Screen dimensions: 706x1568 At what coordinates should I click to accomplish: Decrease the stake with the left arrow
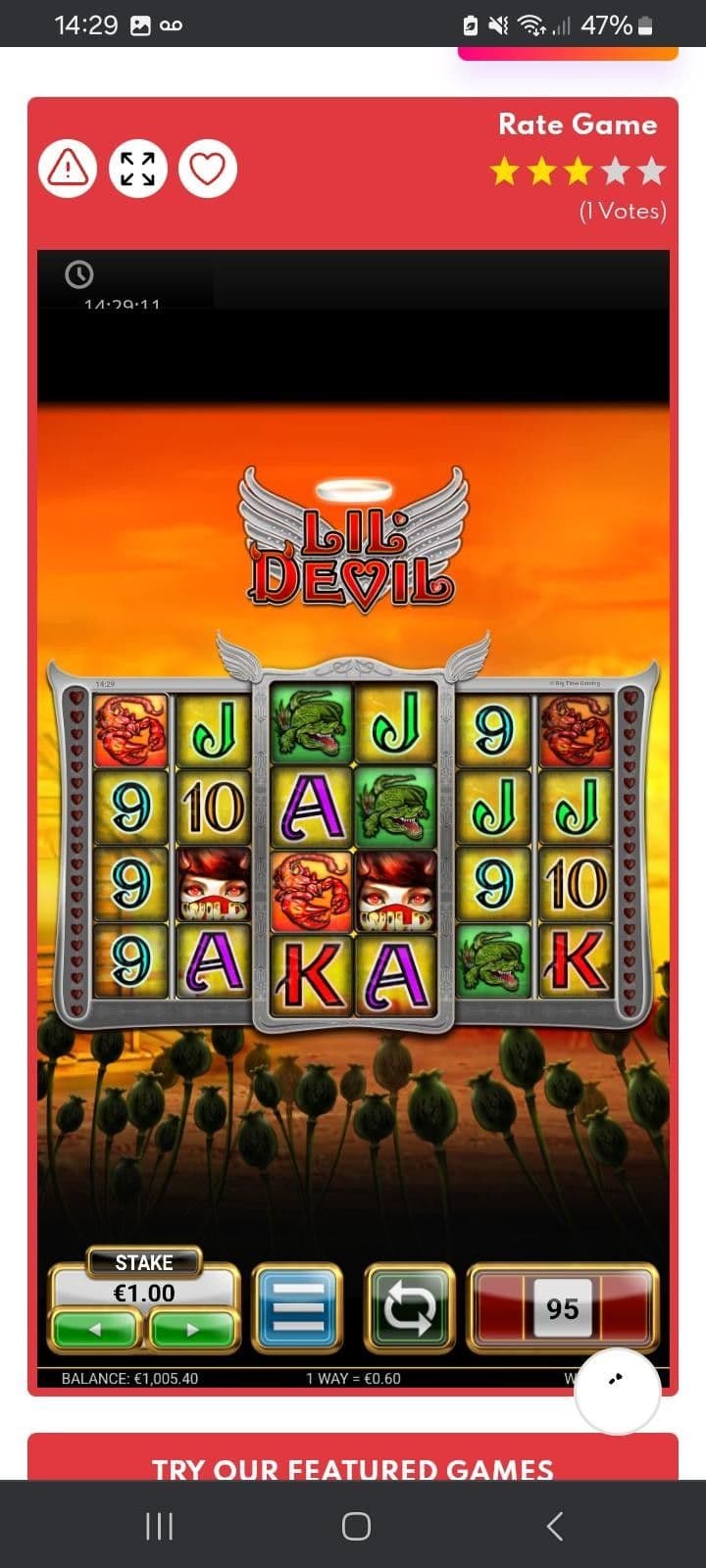[x=96, y=1330]
